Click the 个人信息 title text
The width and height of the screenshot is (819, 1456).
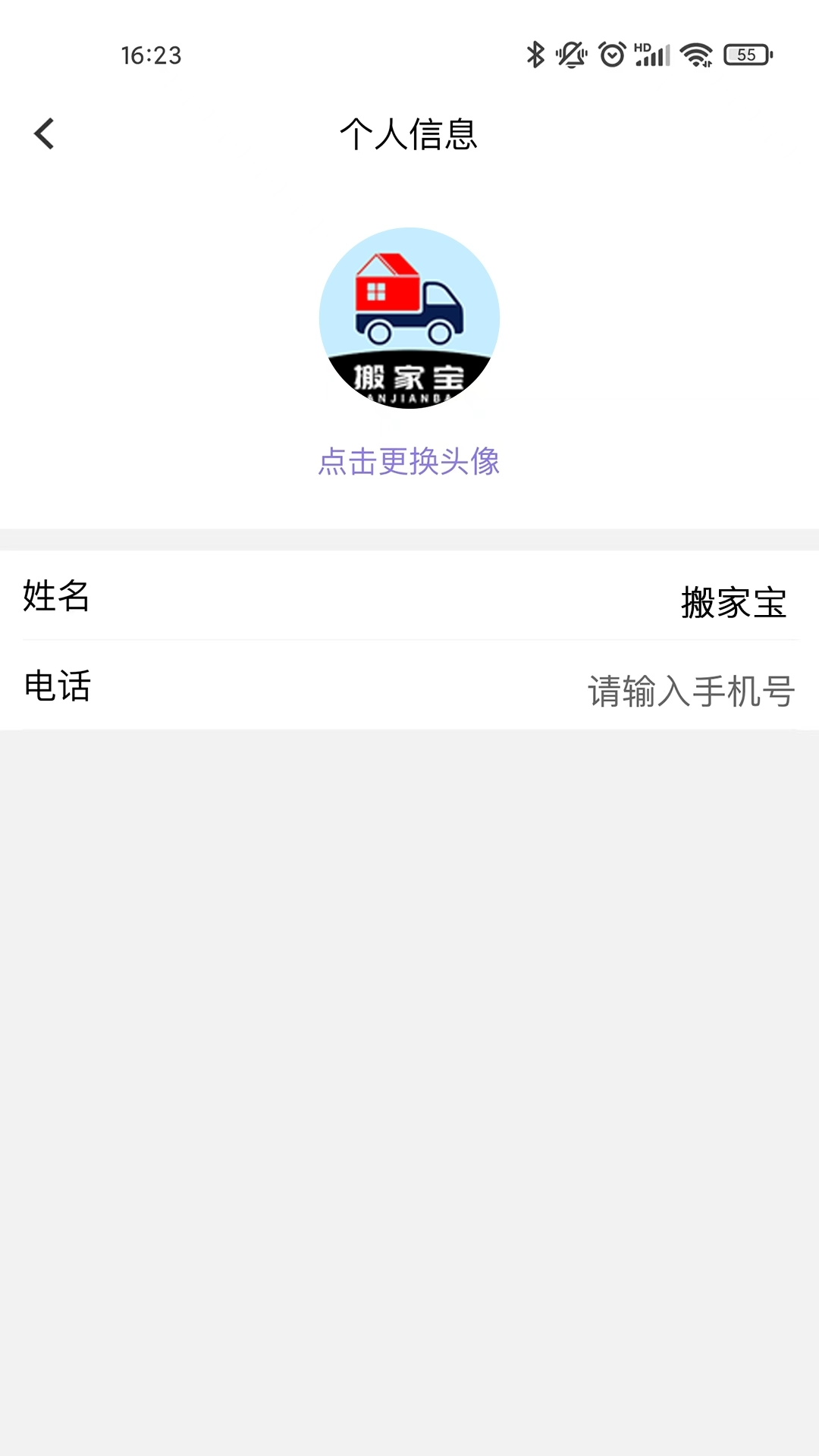[409, 133]
